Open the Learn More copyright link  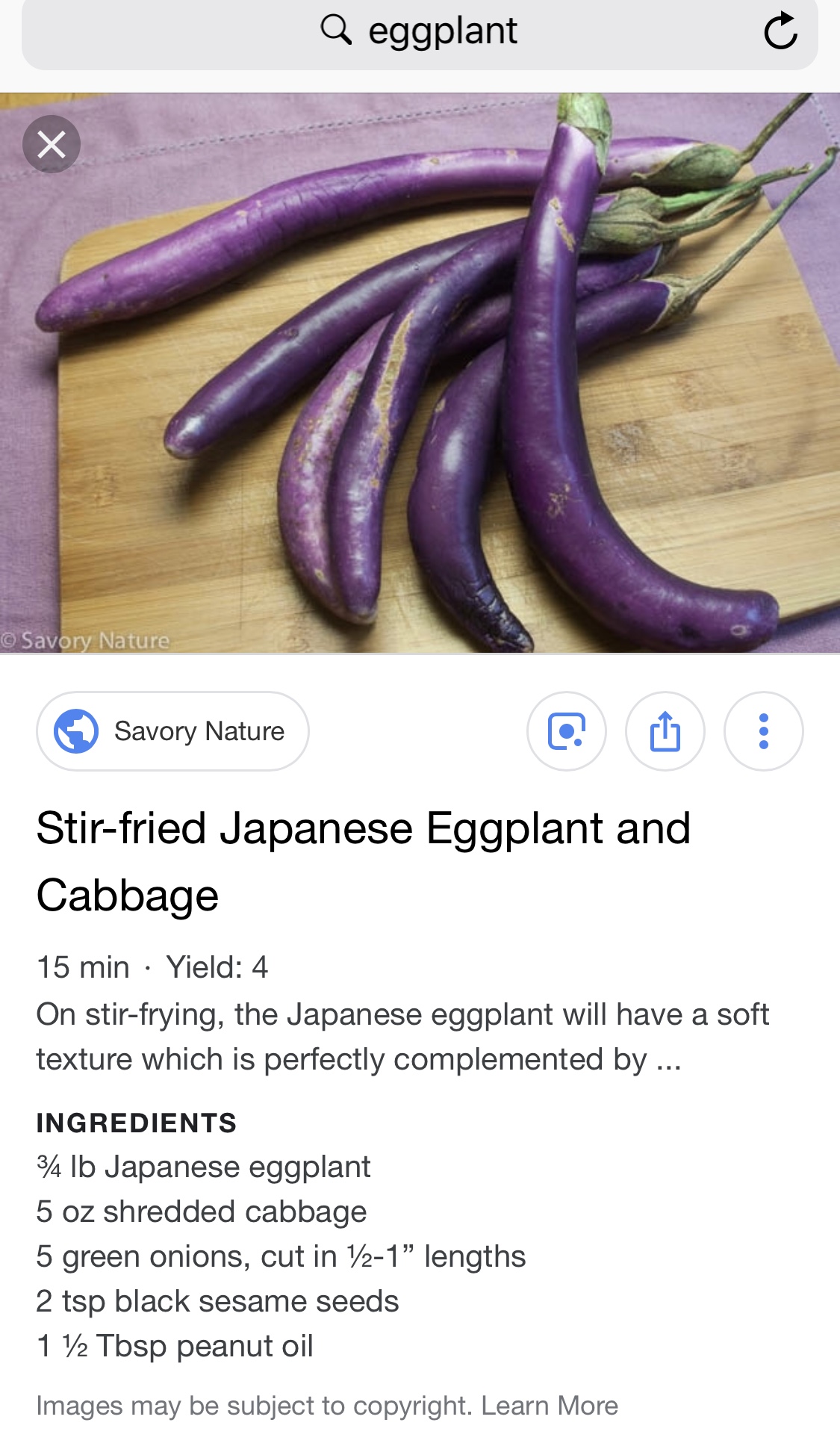point(550,1406)
